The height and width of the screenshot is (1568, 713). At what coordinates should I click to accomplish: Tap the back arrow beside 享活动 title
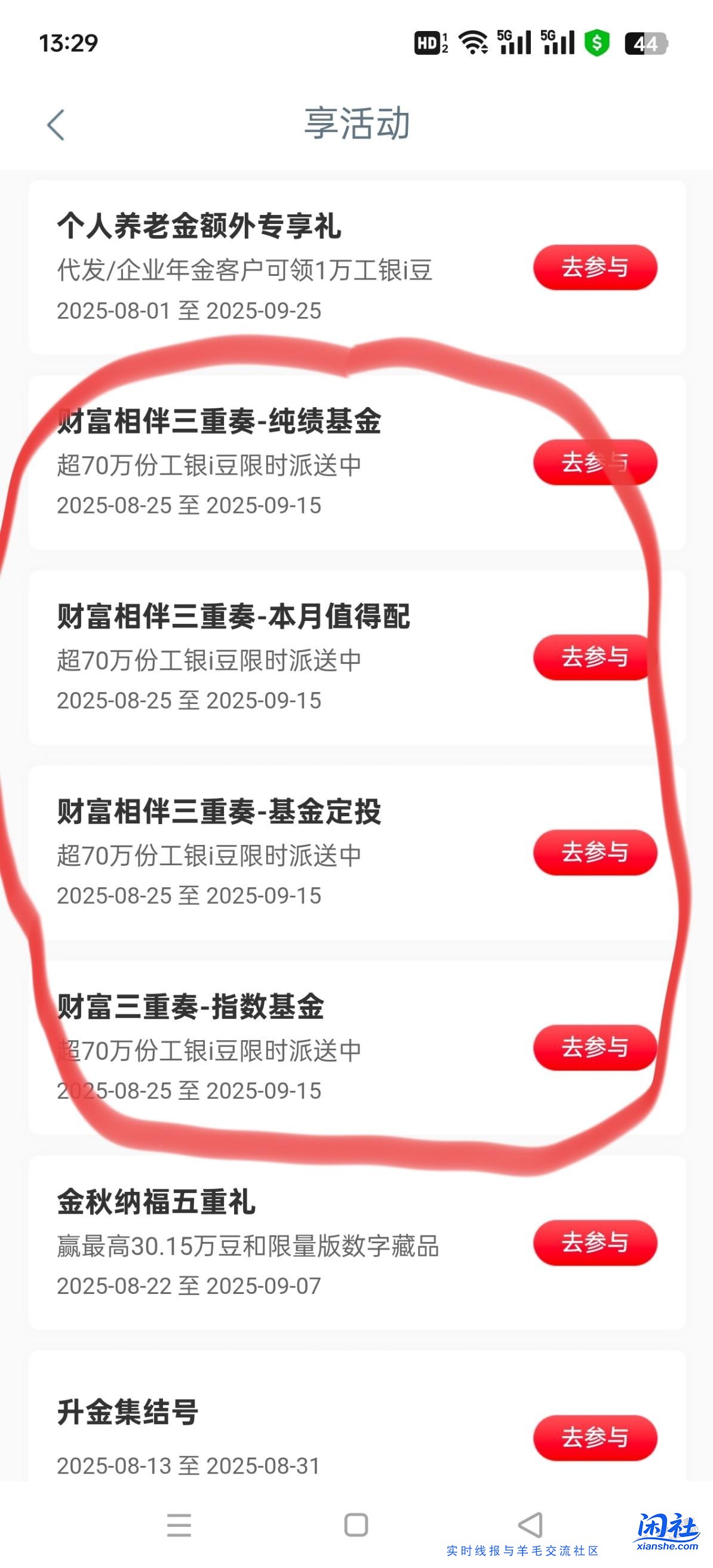[56, 123]
